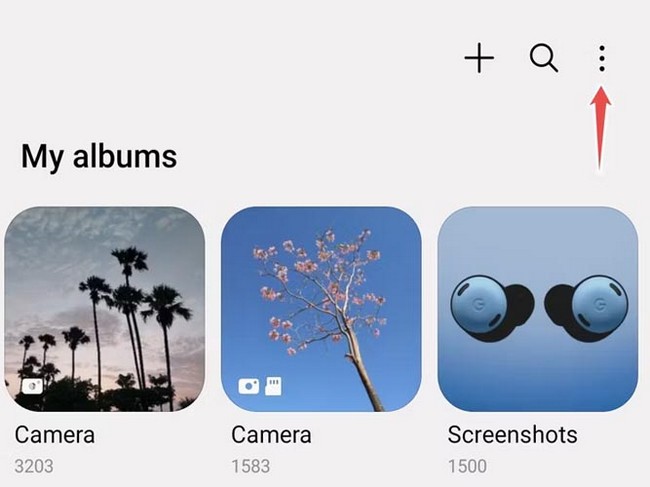650x487 pixels.
Task: Open the gallery search
Action: point(543,59)
